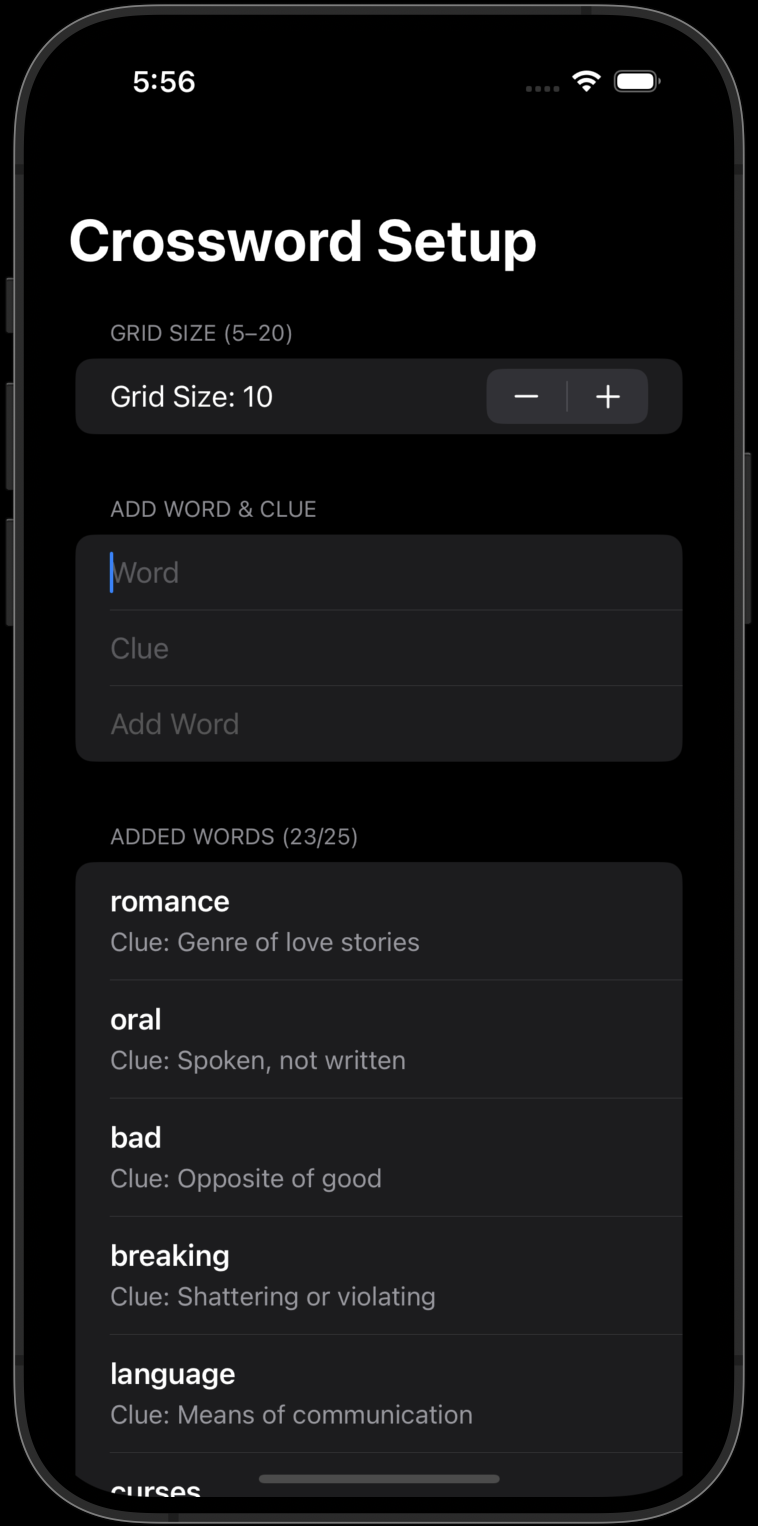Tap the home indicator bar at the bottom
The image size is (758, 1526).
click(x=379, y=1479)
